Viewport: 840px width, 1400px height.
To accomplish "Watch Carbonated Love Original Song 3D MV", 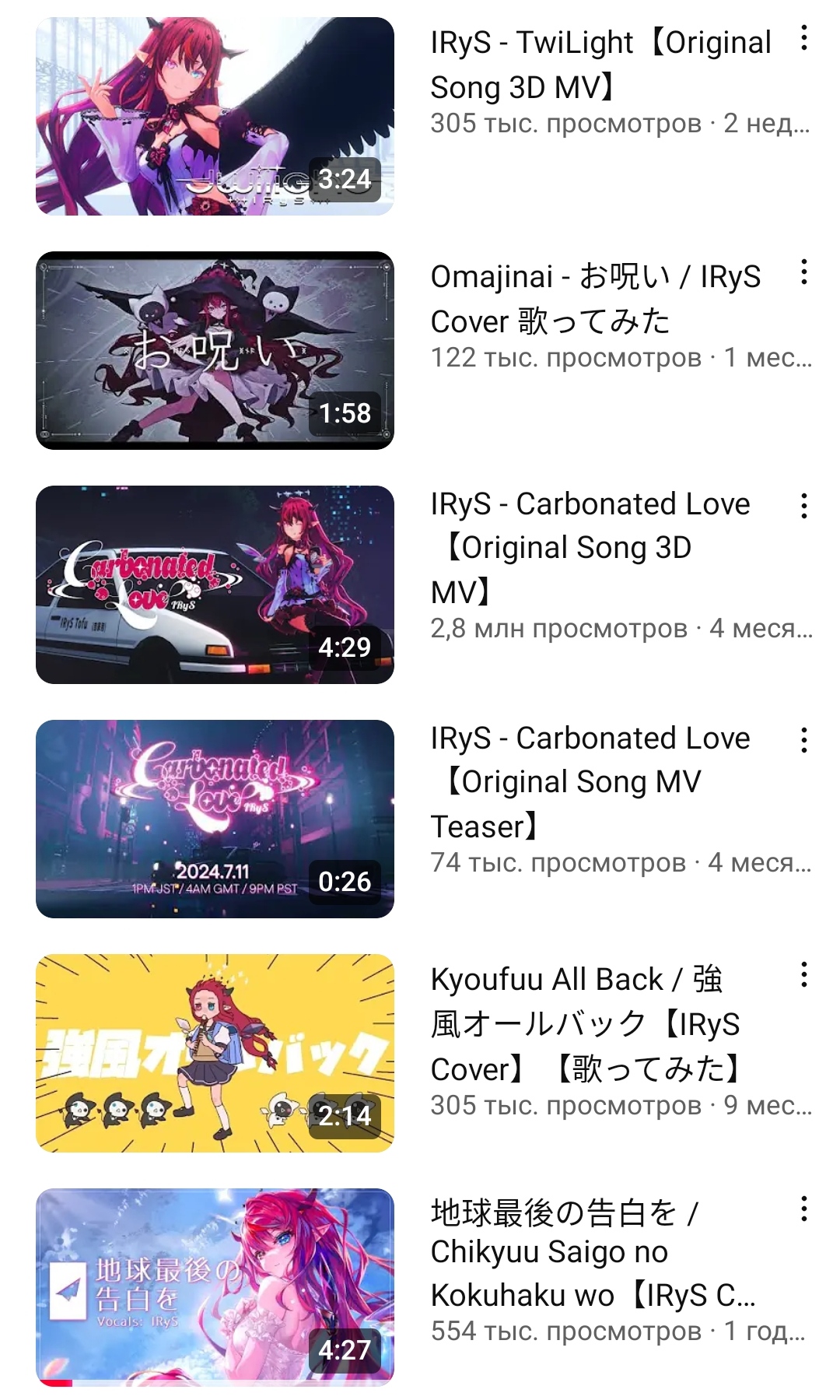I will (215, 584).
